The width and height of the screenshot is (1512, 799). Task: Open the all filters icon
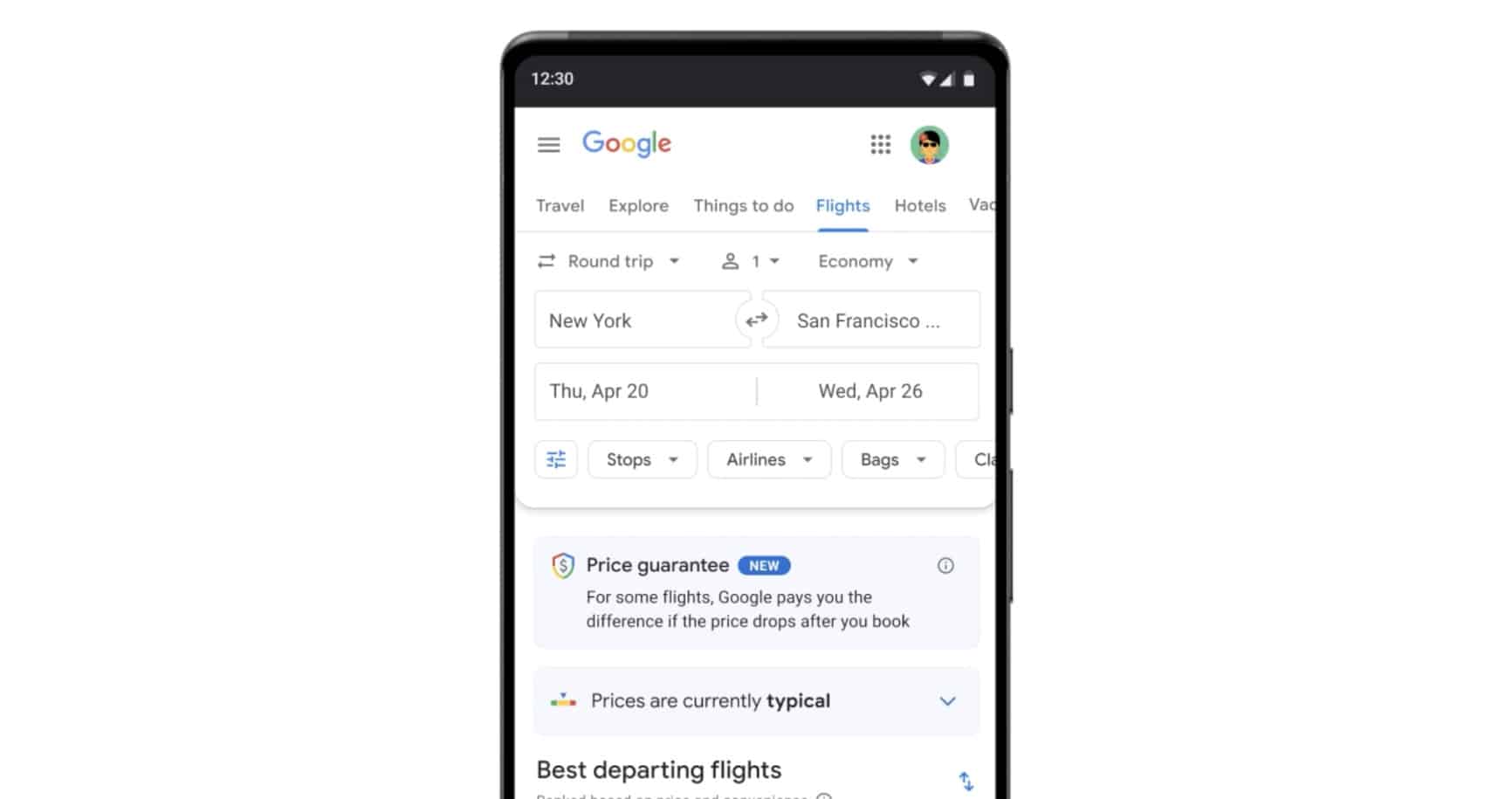tap(556, 460)
